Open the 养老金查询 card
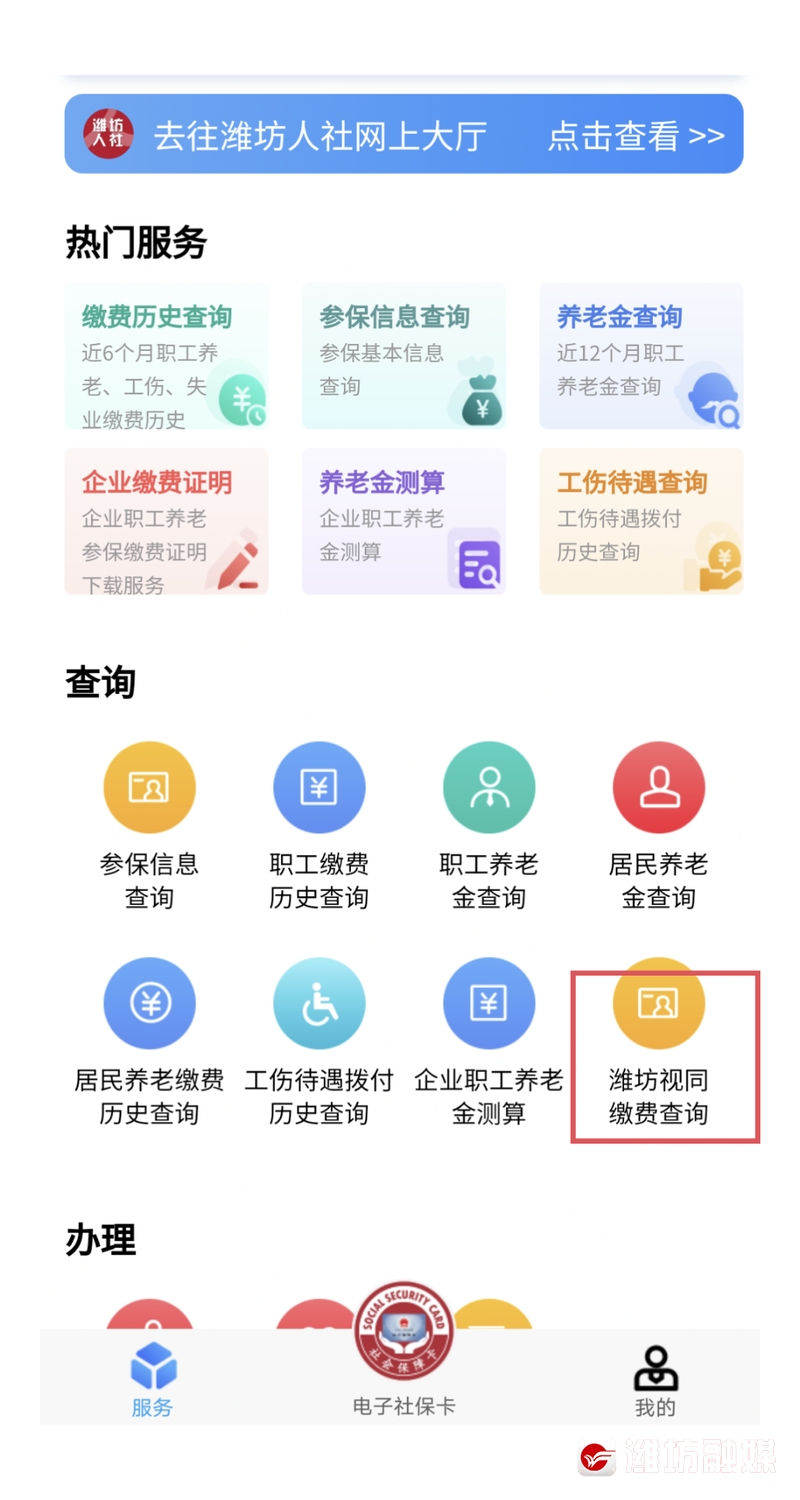The image size is (800, 1500). click(641, 355)
